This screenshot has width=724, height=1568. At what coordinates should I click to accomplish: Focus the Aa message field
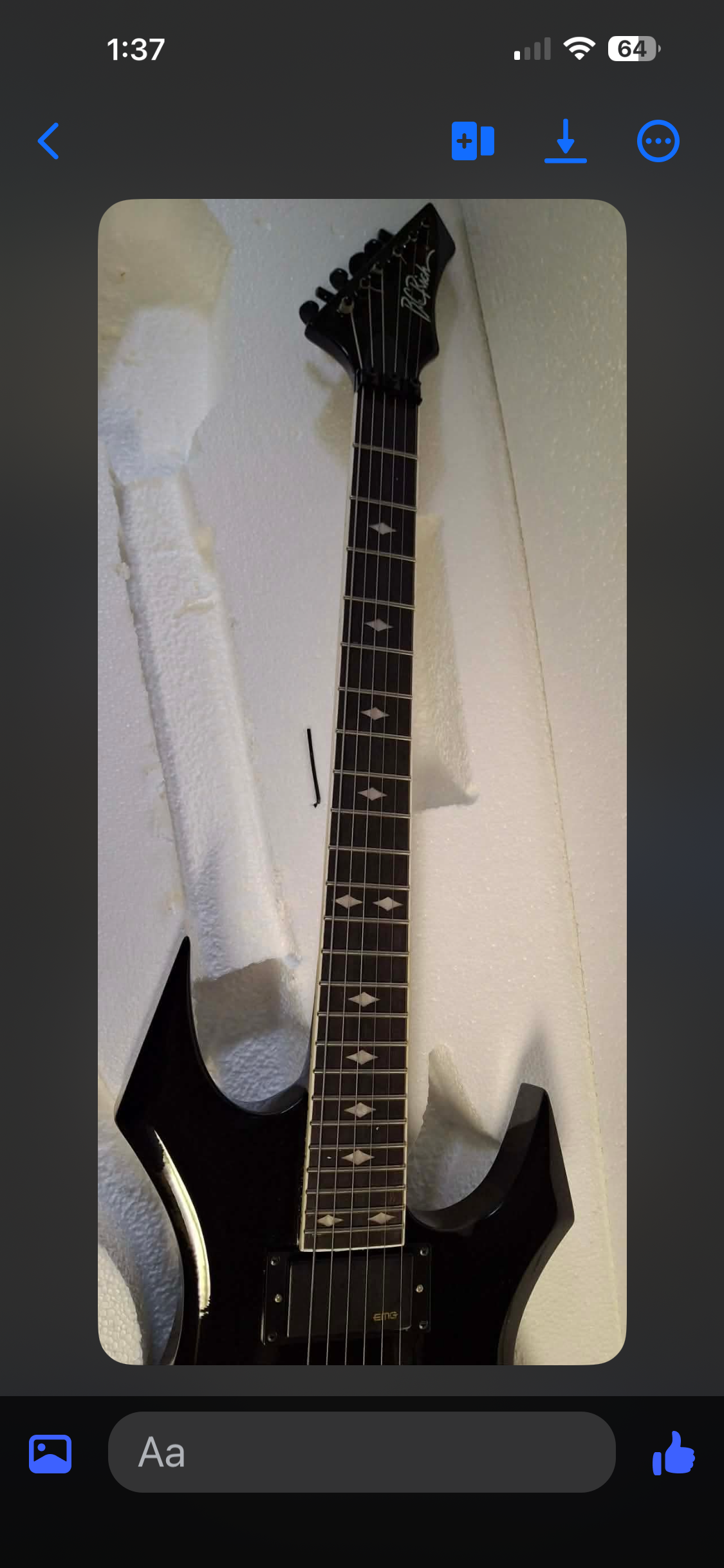point(362,1452)
